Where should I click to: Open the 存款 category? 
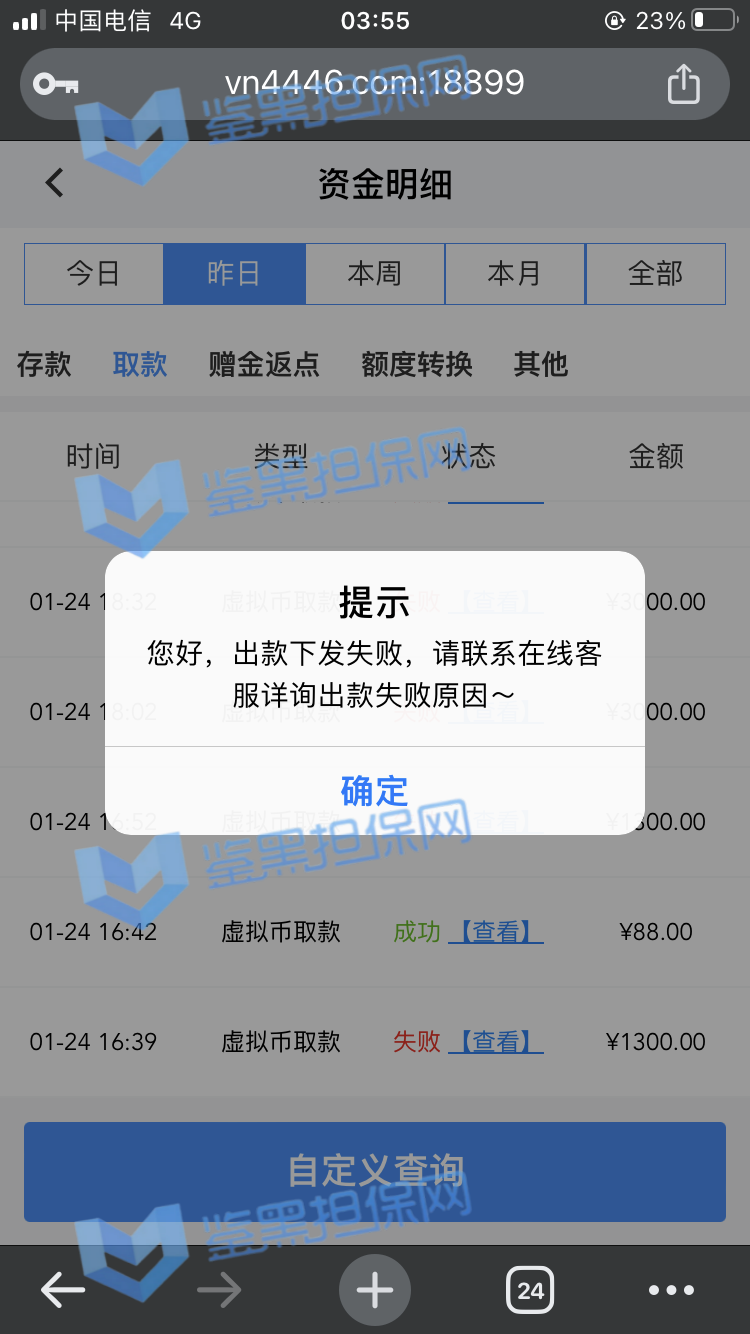44,364
